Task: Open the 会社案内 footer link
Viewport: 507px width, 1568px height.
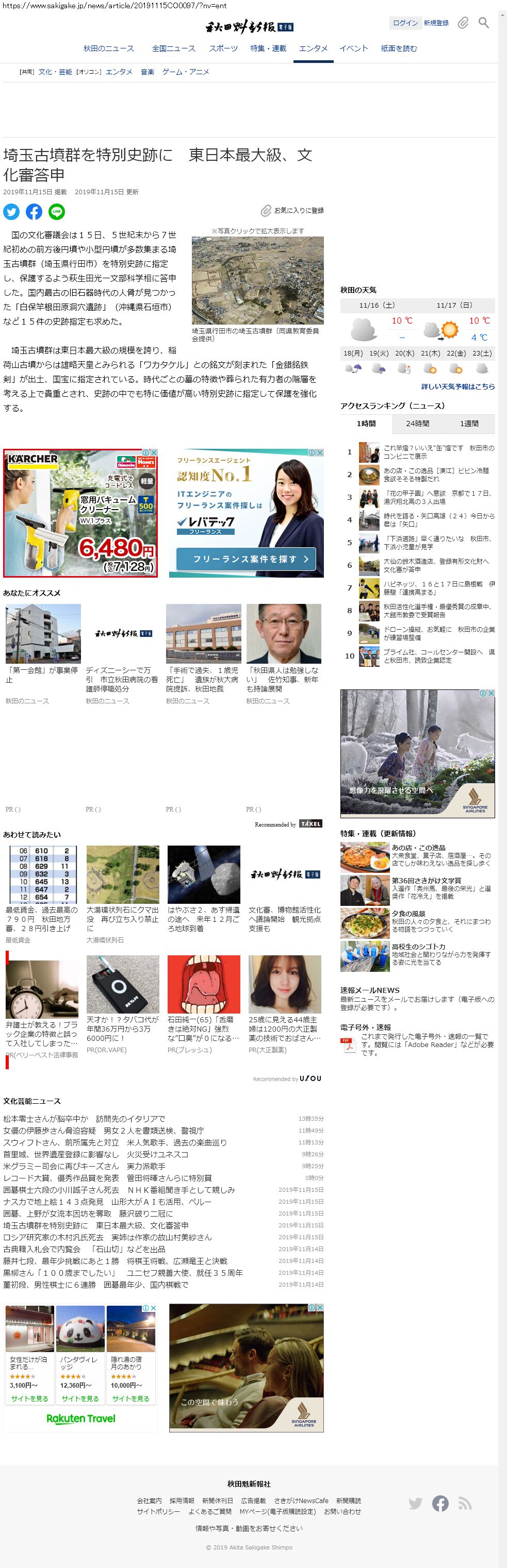Action: pyautogui.click(x=149, y=1501)
